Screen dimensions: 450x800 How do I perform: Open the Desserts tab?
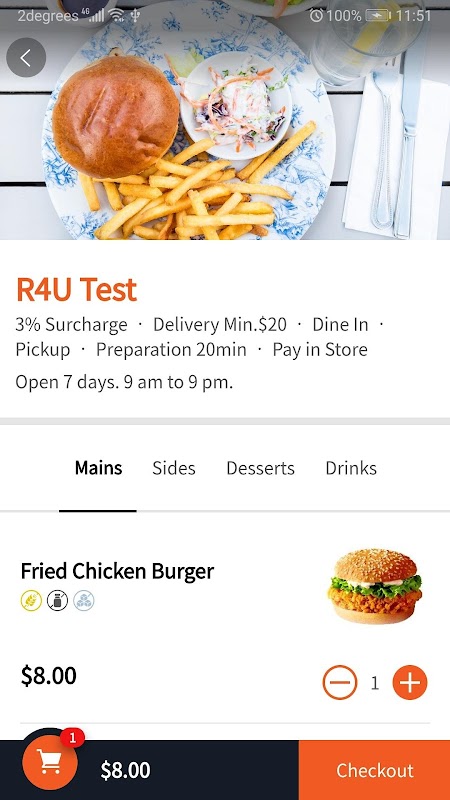coord(260,468)
